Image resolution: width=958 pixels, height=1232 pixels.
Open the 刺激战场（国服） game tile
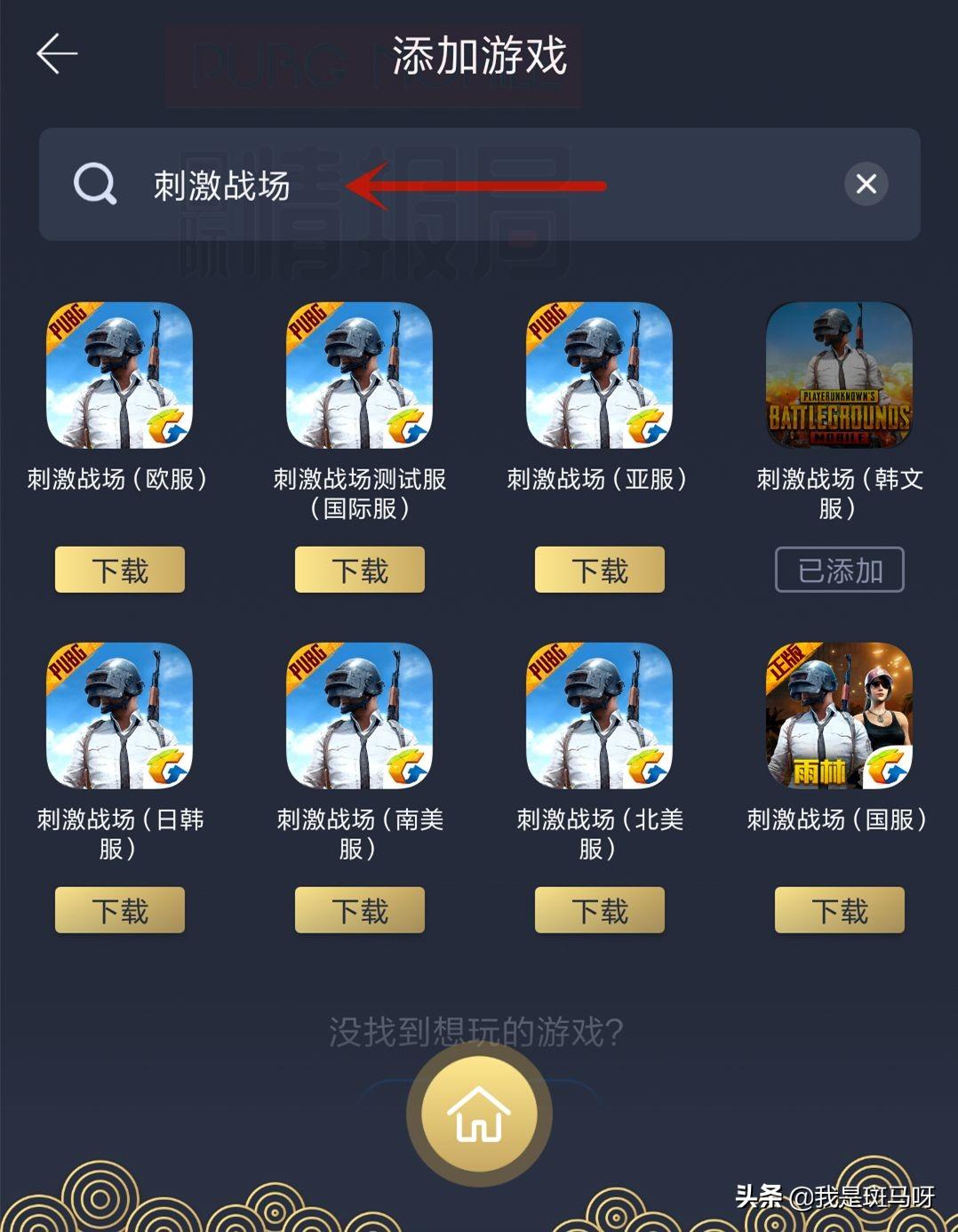(839, 716)
